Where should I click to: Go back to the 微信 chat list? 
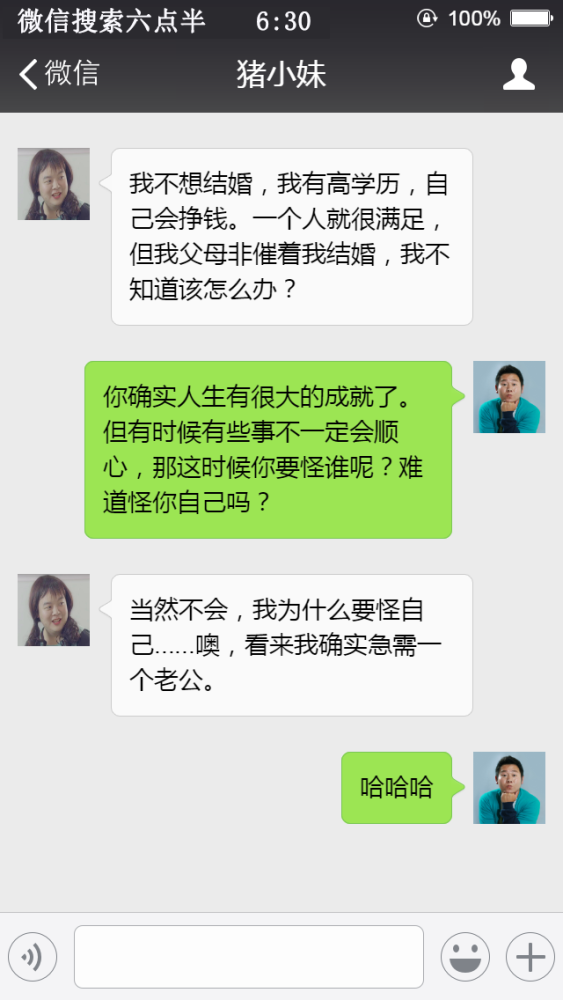click(x=59, y=73)
